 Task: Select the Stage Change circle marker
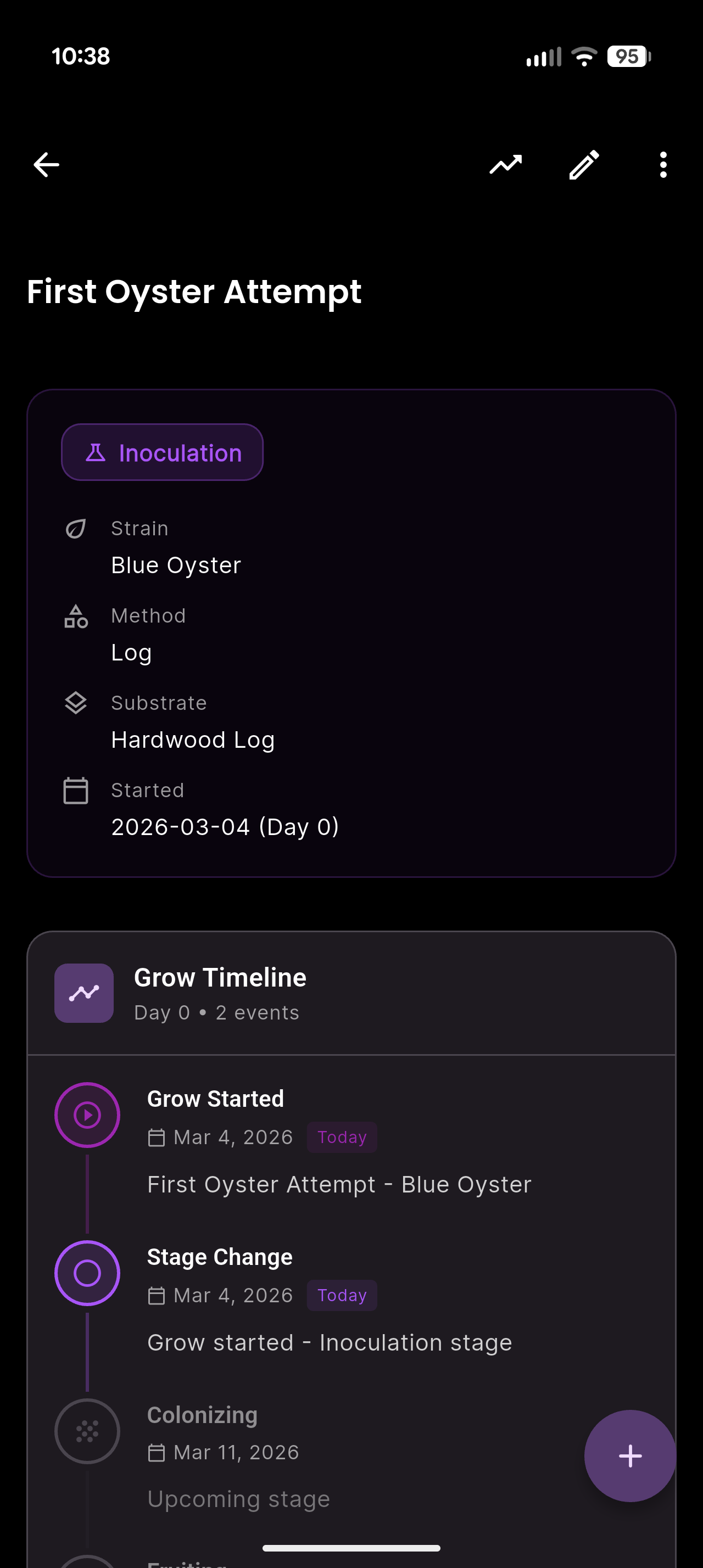[x=87, y=1273]
